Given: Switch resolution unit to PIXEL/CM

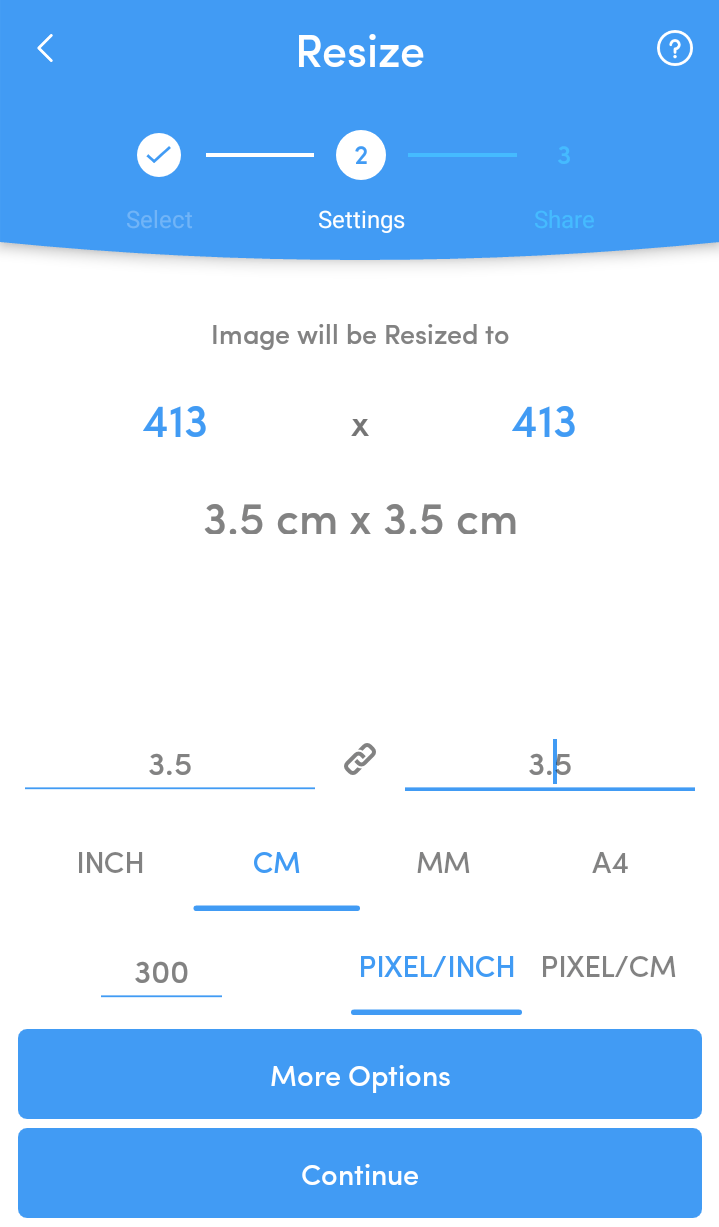Looking at the screenshot, I should tap(608, 967).
